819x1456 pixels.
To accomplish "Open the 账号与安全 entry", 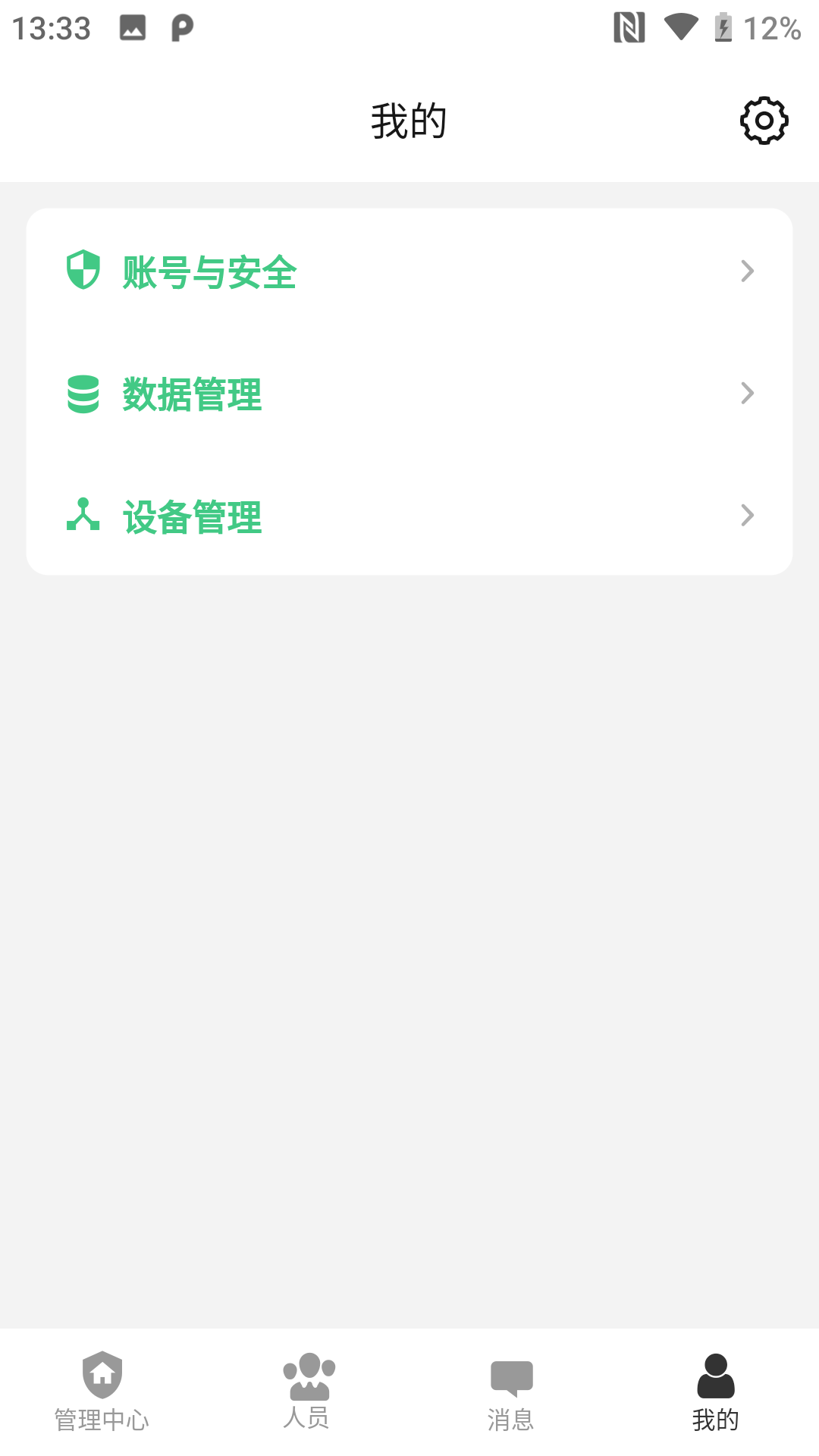I will pyautogui.click(x=208, y=272).
